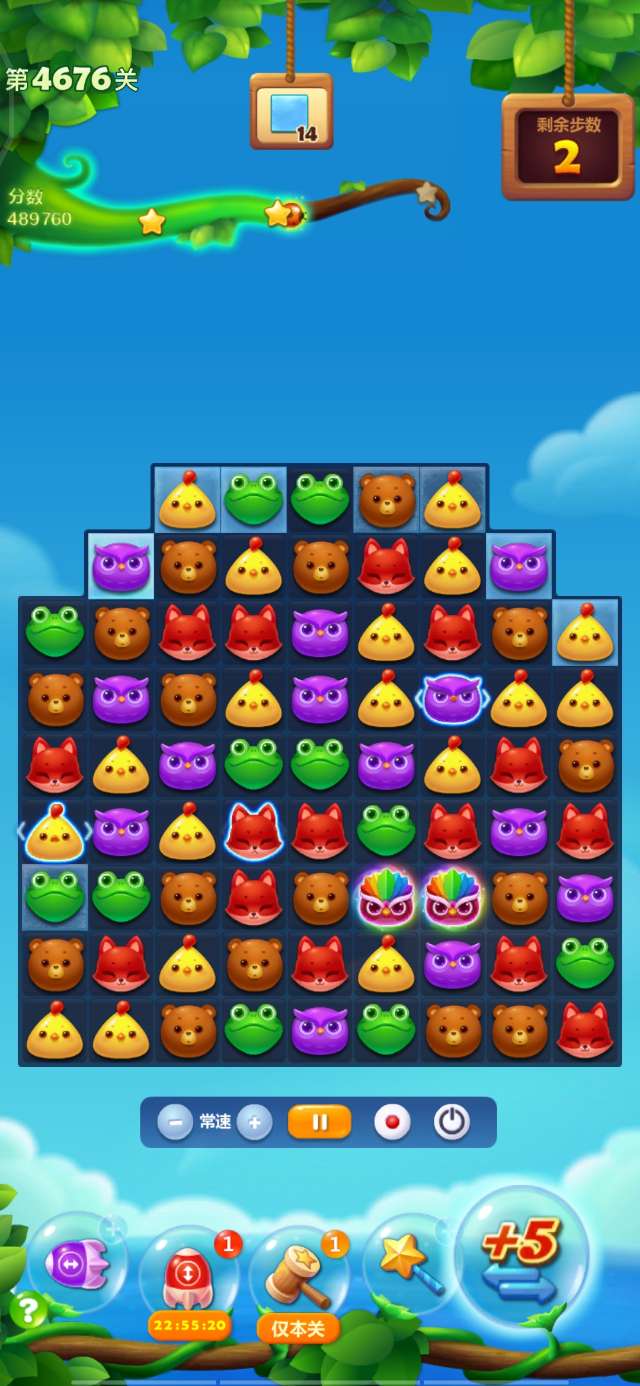640x1386 pixels.
Task: Increase the playback speed with plus button
Action: coord(254,1122)
